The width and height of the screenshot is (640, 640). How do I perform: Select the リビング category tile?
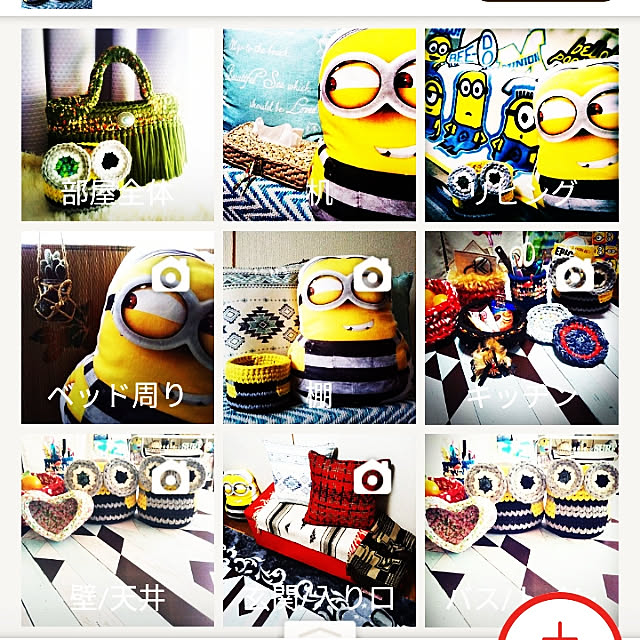point(521,125)
